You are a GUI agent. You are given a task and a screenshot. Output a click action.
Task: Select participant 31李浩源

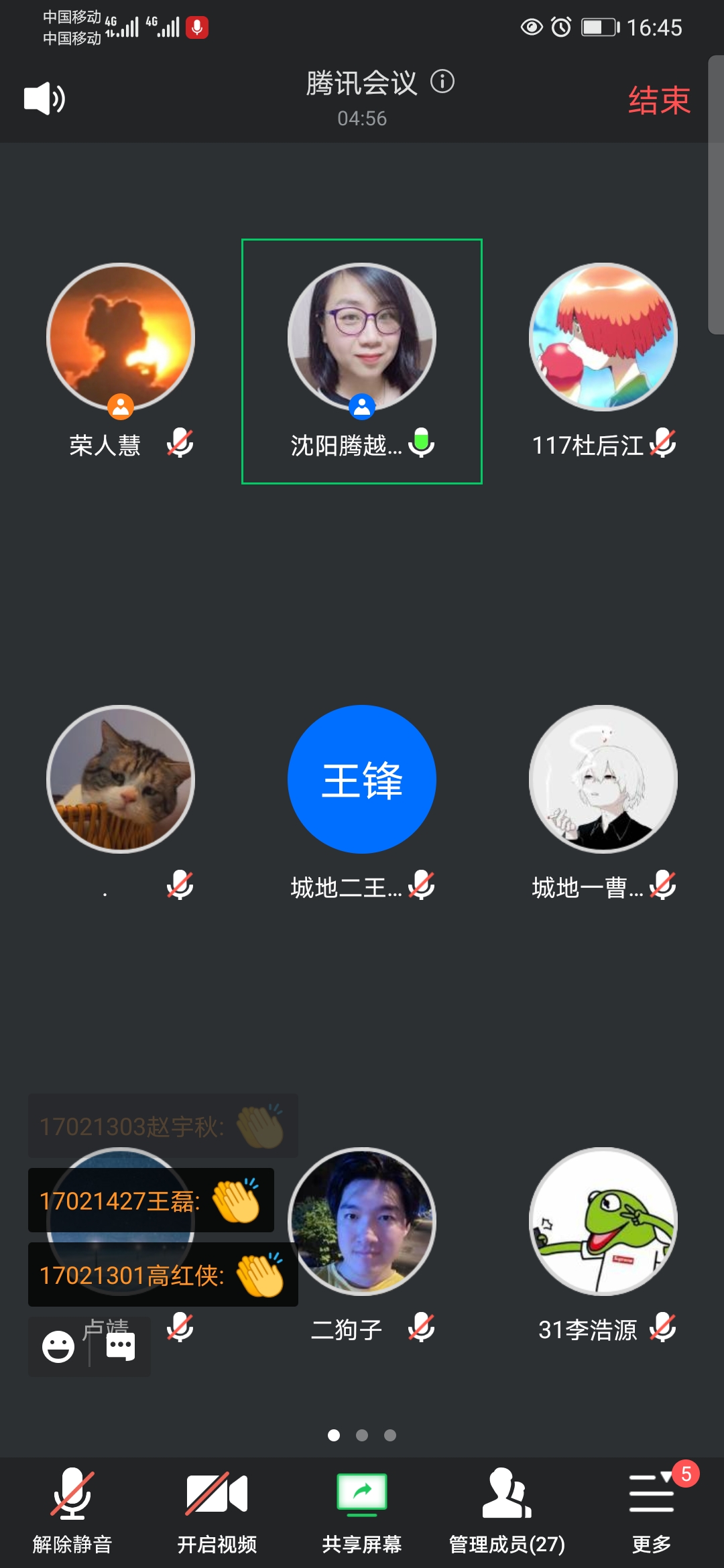point(603,1222)
